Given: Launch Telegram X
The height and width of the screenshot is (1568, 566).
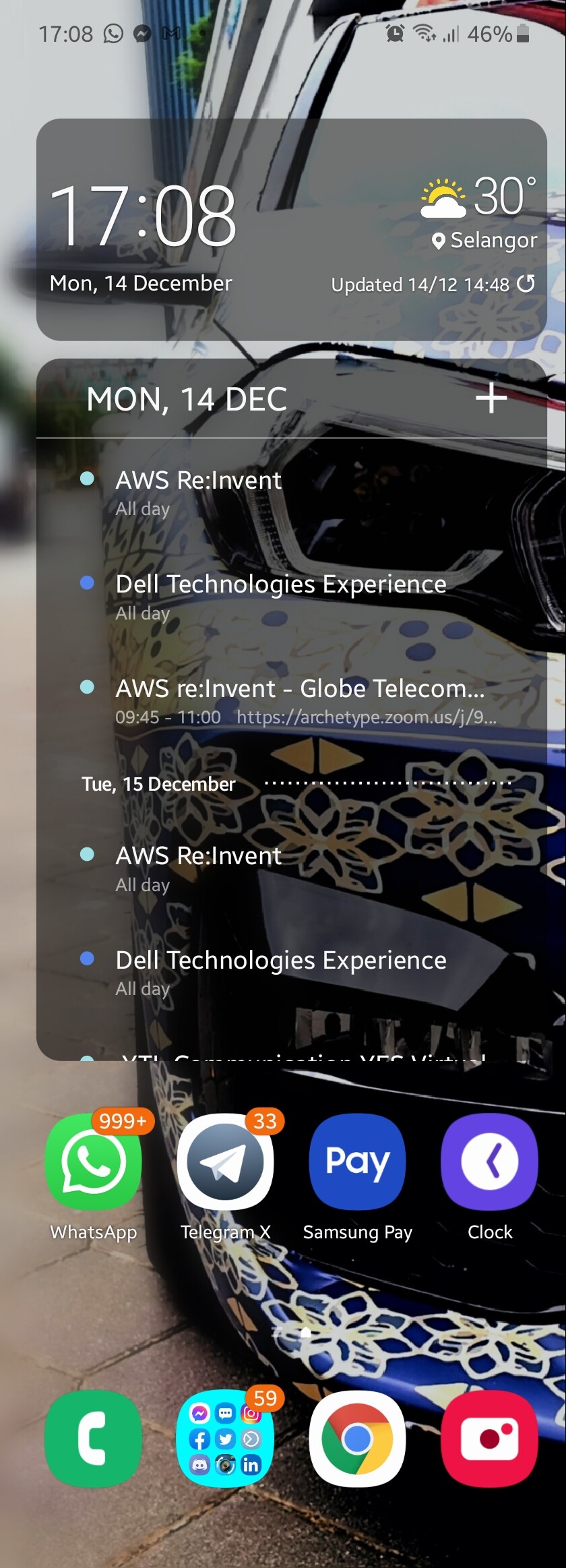Looking at the screenshot, I should click(x=225, y=1162).
